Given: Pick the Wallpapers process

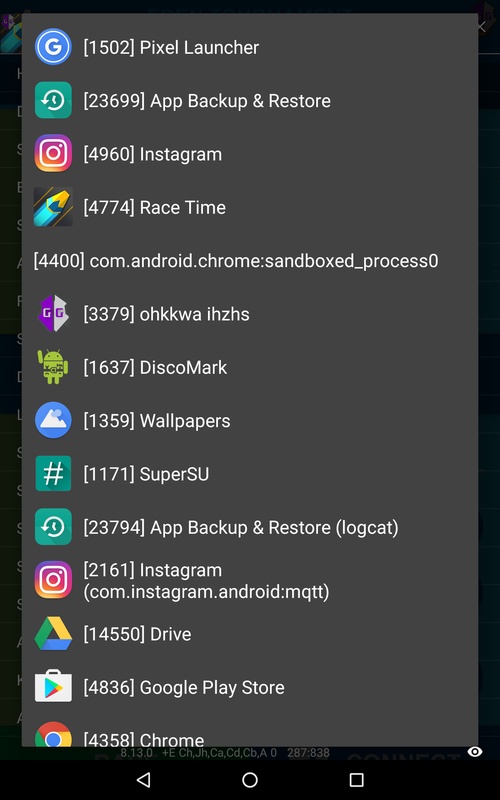Looking at the screenshot, I should point(249,420).
